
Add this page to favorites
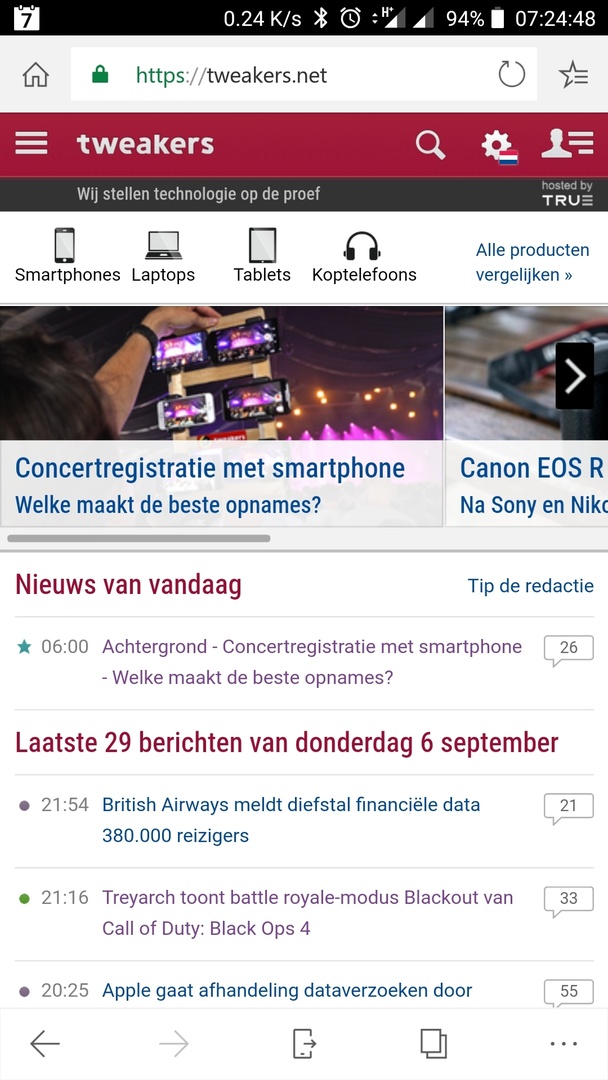coord(573,75)
